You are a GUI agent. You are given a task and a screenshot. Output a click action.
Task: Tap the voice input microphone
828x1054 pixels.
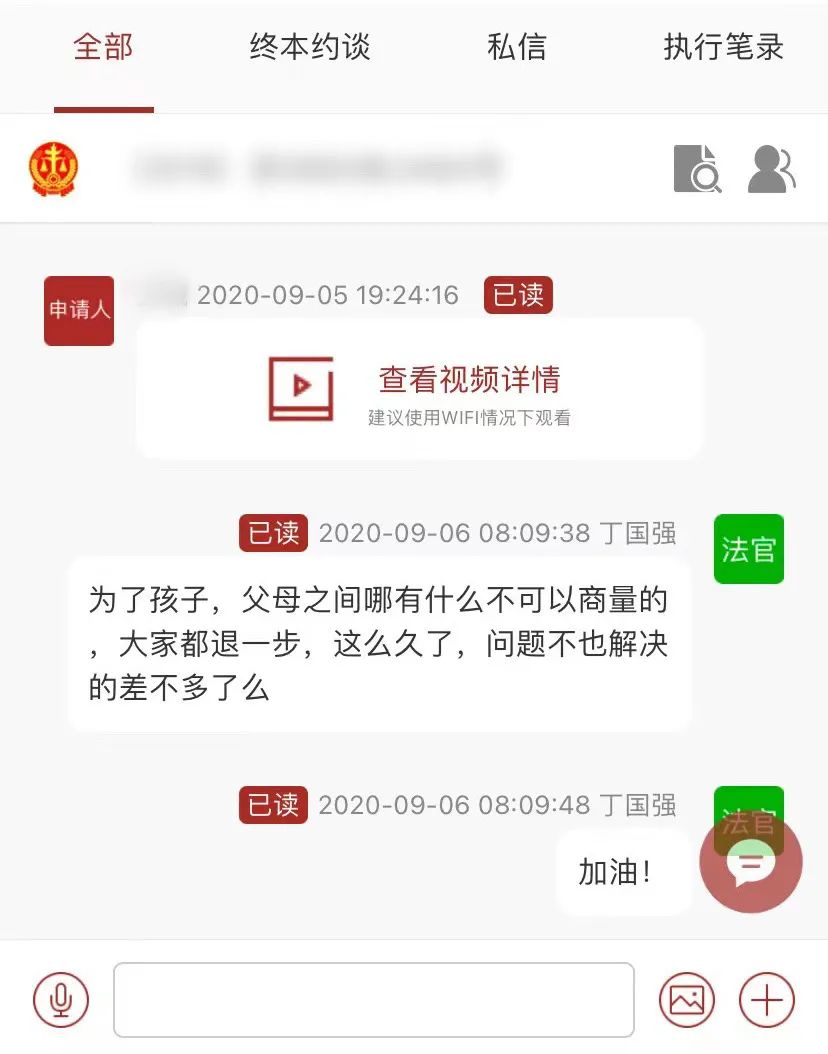pos(61,999)
